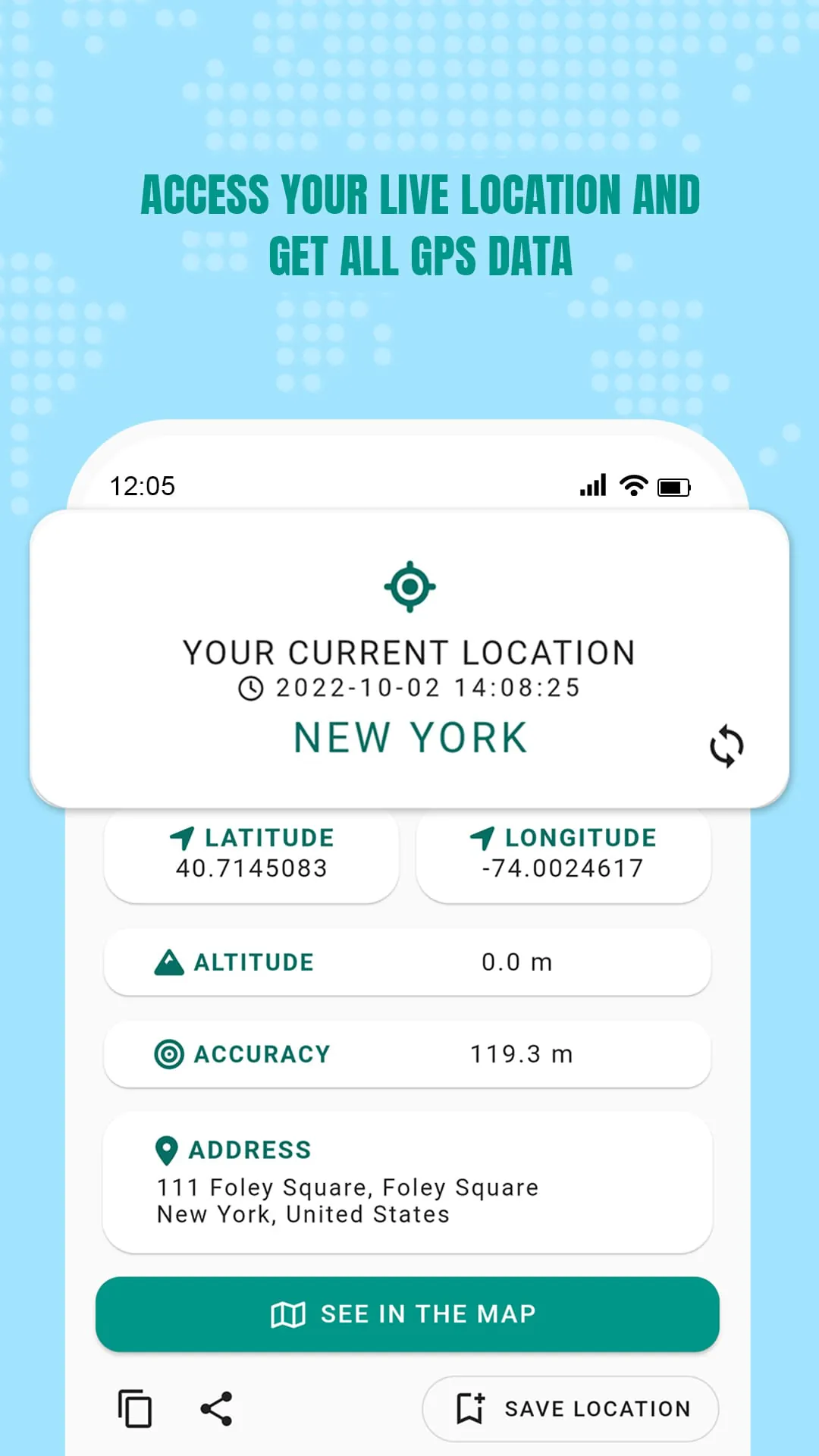Tap the clock icon beside the timestamp
The height and width of the screenshot is (1456, 819).
pos(250,688)
